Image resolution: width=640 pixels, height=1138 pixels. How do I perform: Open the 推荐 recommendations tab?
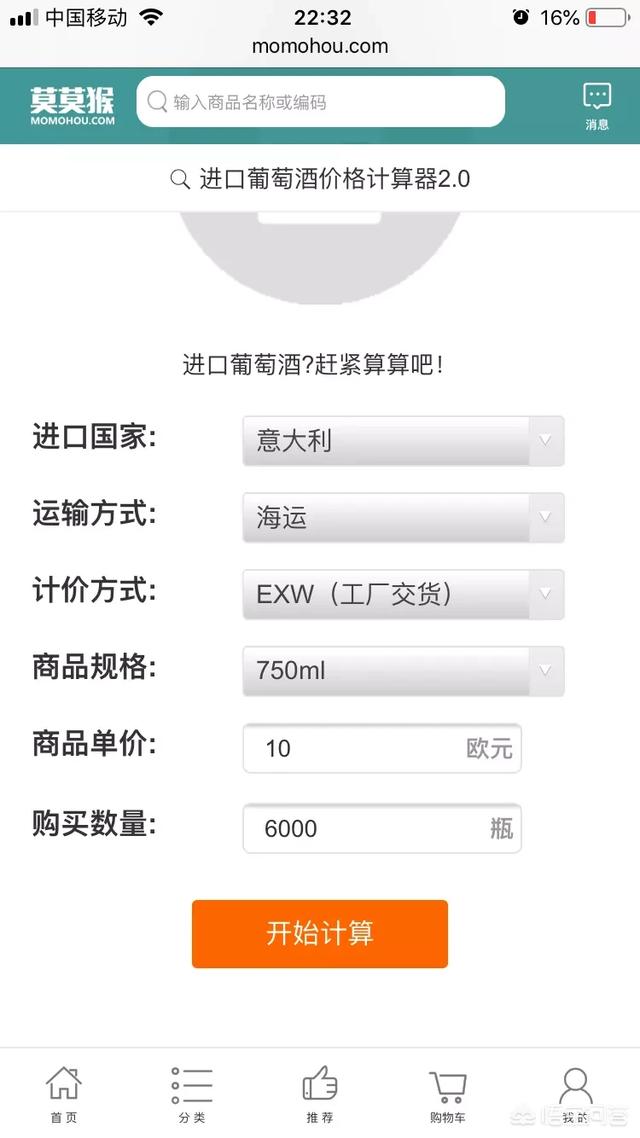[x=320, y=1094]
